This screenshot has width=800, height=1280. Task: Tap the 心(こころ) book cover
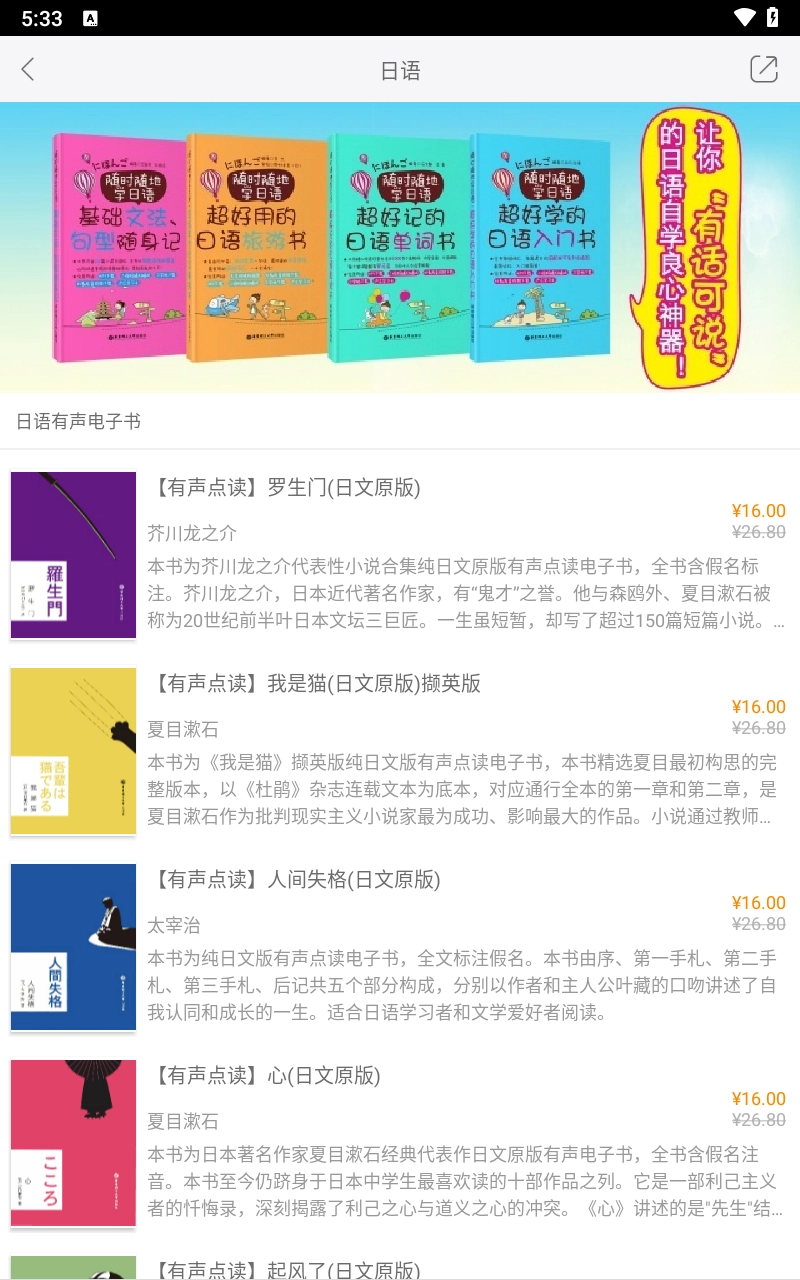click(x=72, y=1142)
